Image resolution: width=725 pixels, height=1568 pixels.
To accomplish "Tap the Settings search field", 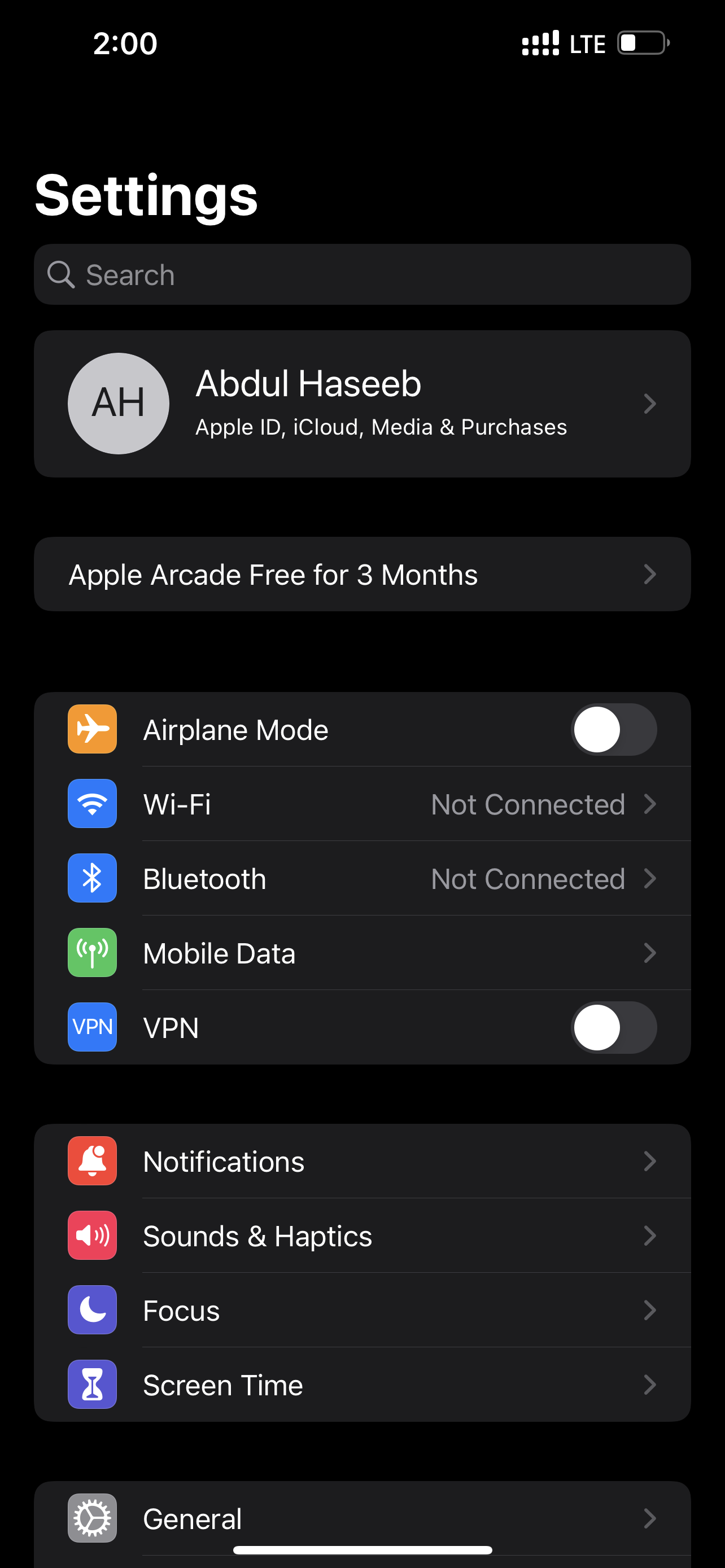I will 362,274.
